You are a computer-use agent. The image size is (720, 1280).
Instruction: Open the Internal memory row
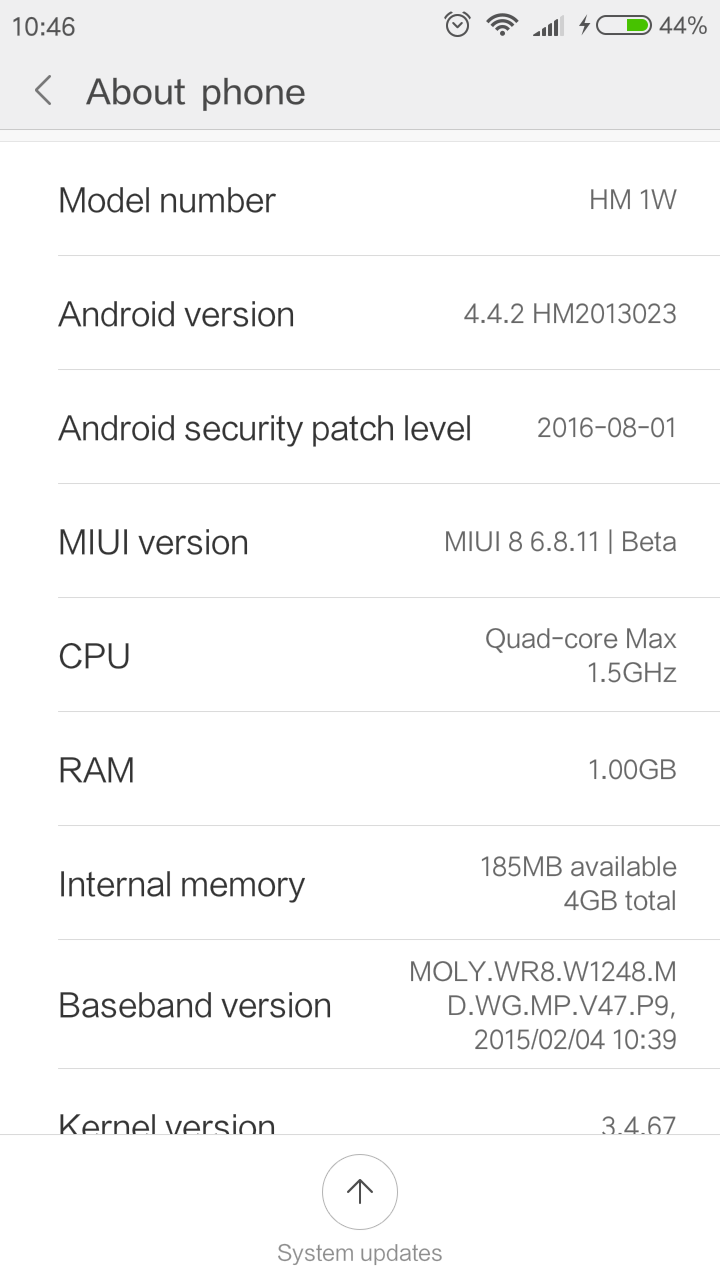[x=360, y=883]
